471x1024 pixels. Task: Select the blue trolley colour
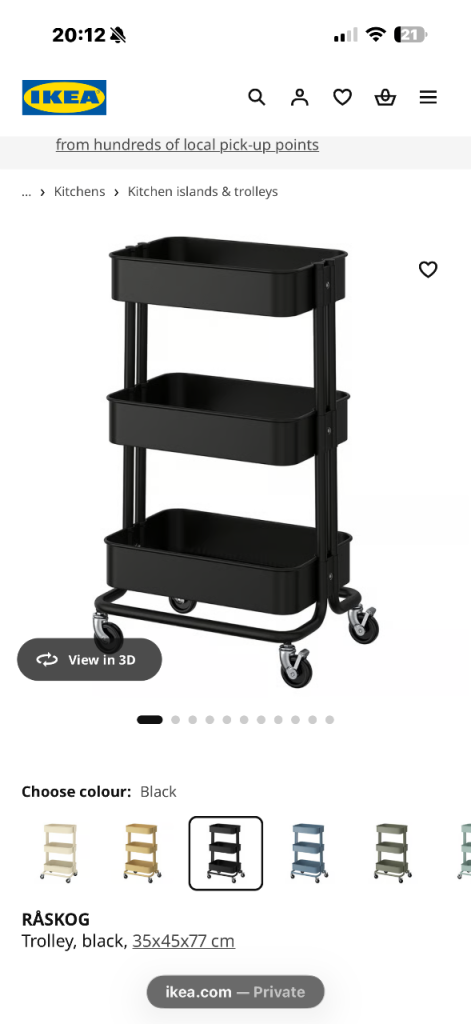309,853
